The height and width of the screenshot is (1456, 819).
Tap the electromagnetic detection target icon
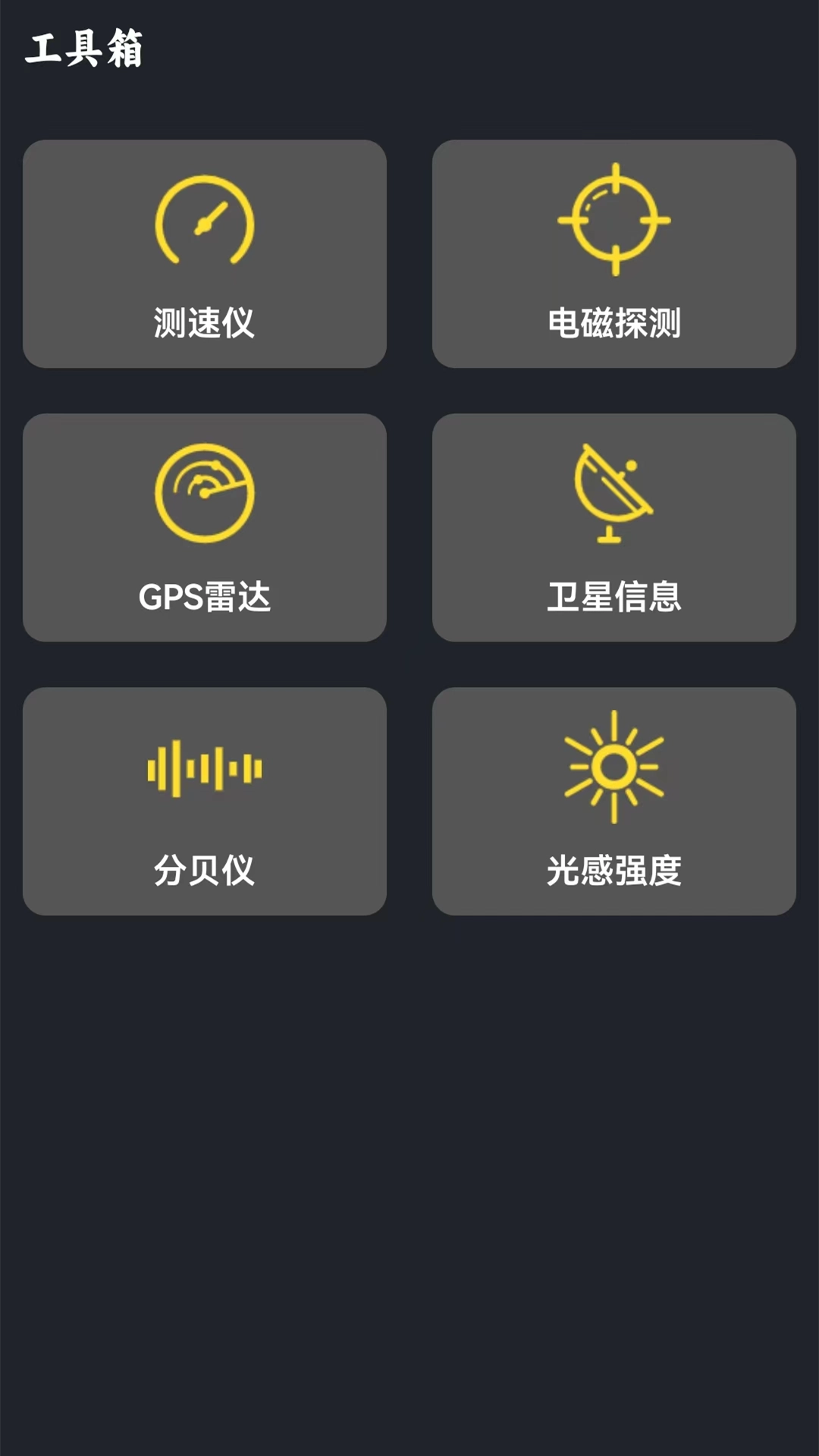tap(613, 220)
